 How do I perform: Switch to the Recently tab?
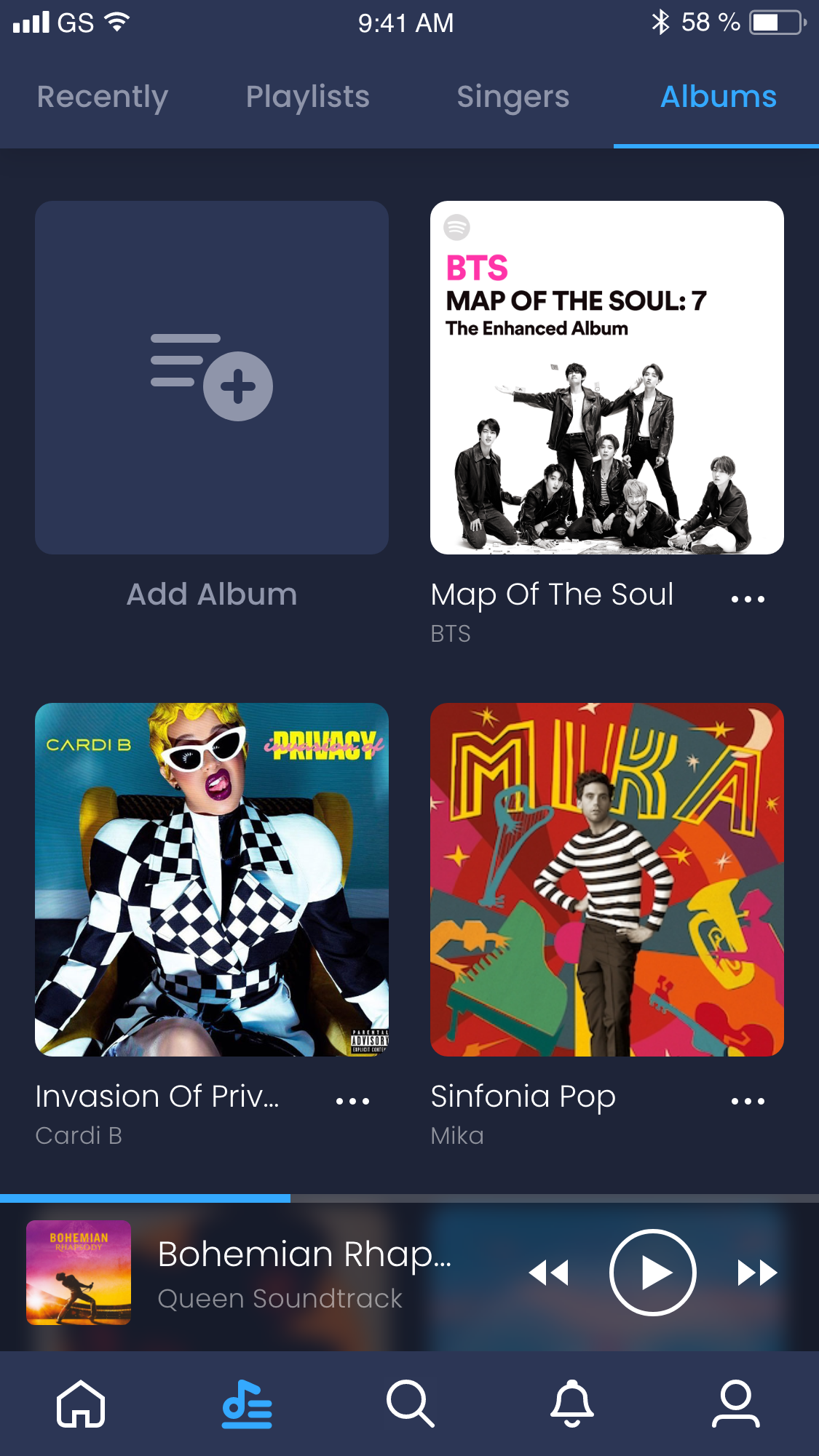[x=103, y=98]
